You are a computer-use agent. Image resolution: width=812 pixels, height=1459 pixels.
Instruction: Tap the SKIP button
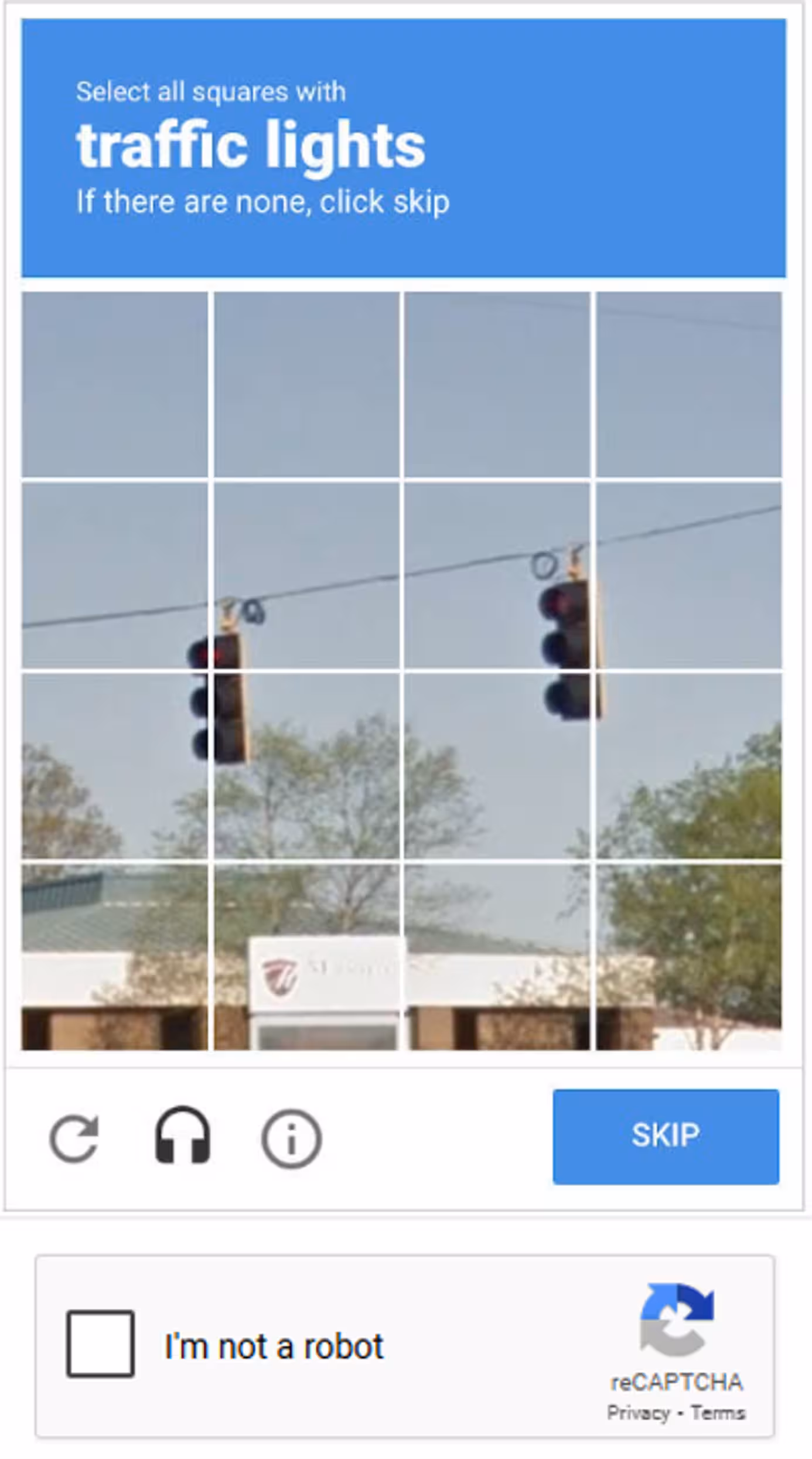[x=666, y=1136]
